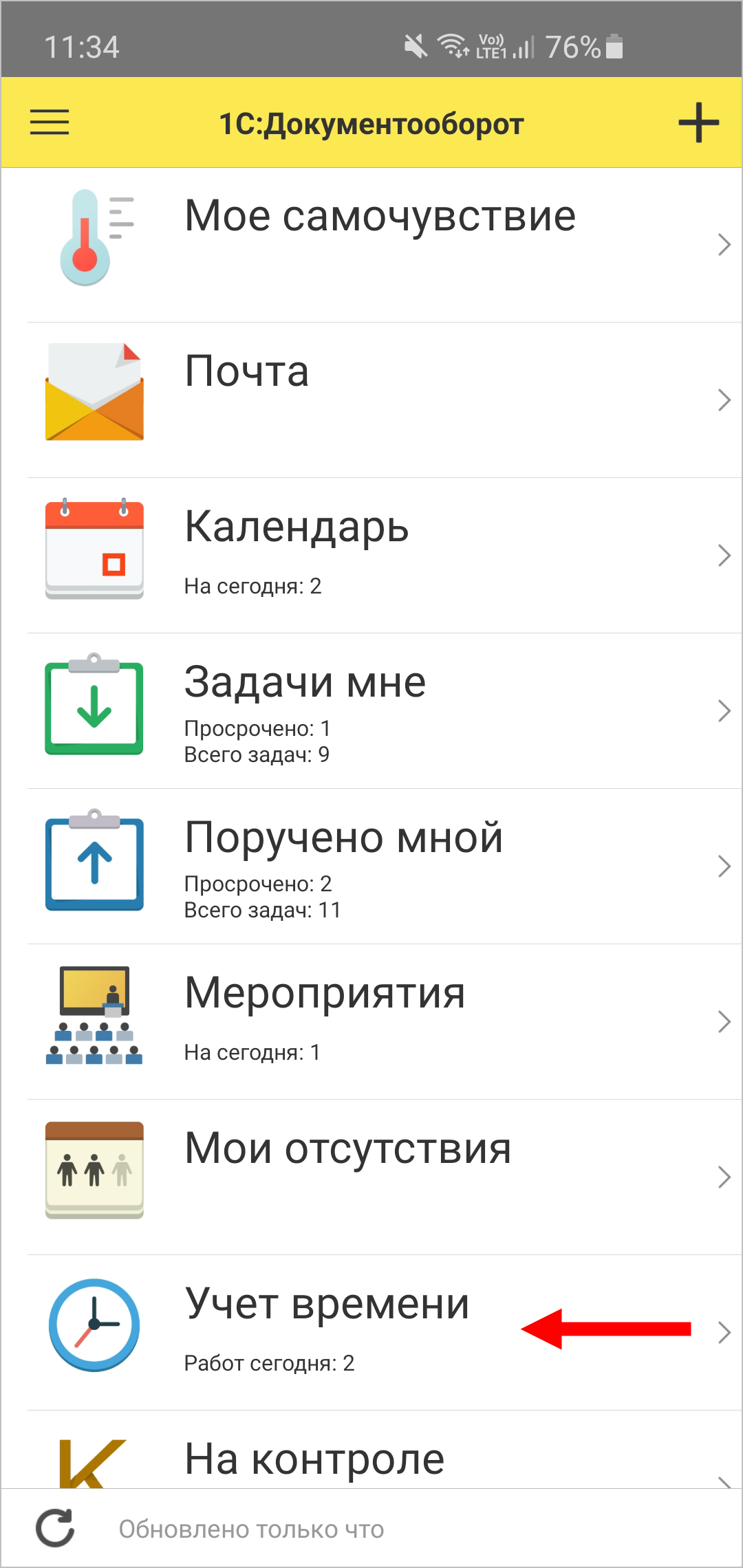
Task: Refresh data with the reload icon
Action: pyautogui.click(x=55, y=1529)
